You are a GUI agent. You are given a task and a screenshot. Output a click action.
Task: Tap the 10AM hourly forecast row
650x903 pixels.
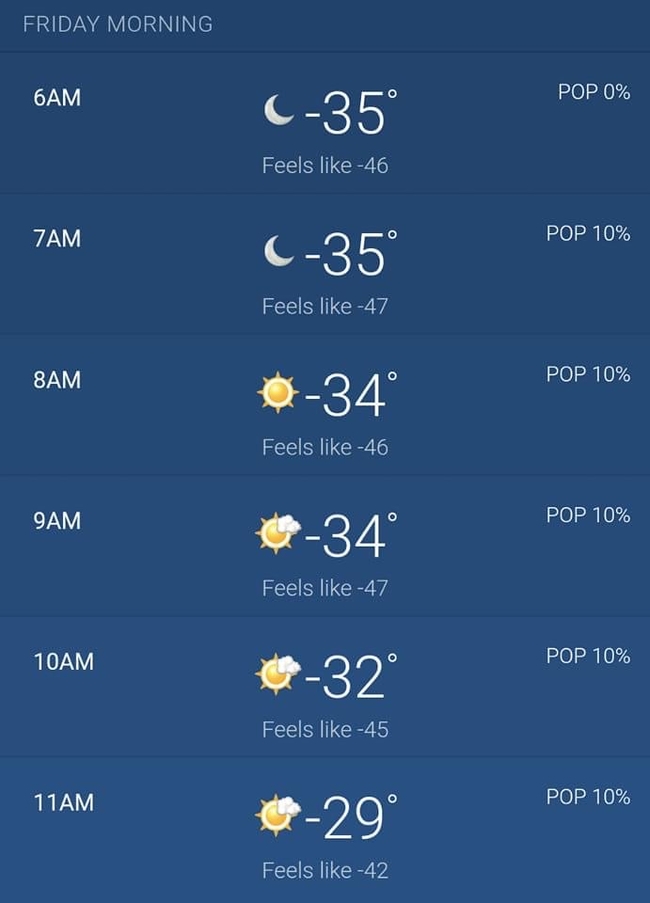pyautogui.click(x=325, y=687)
